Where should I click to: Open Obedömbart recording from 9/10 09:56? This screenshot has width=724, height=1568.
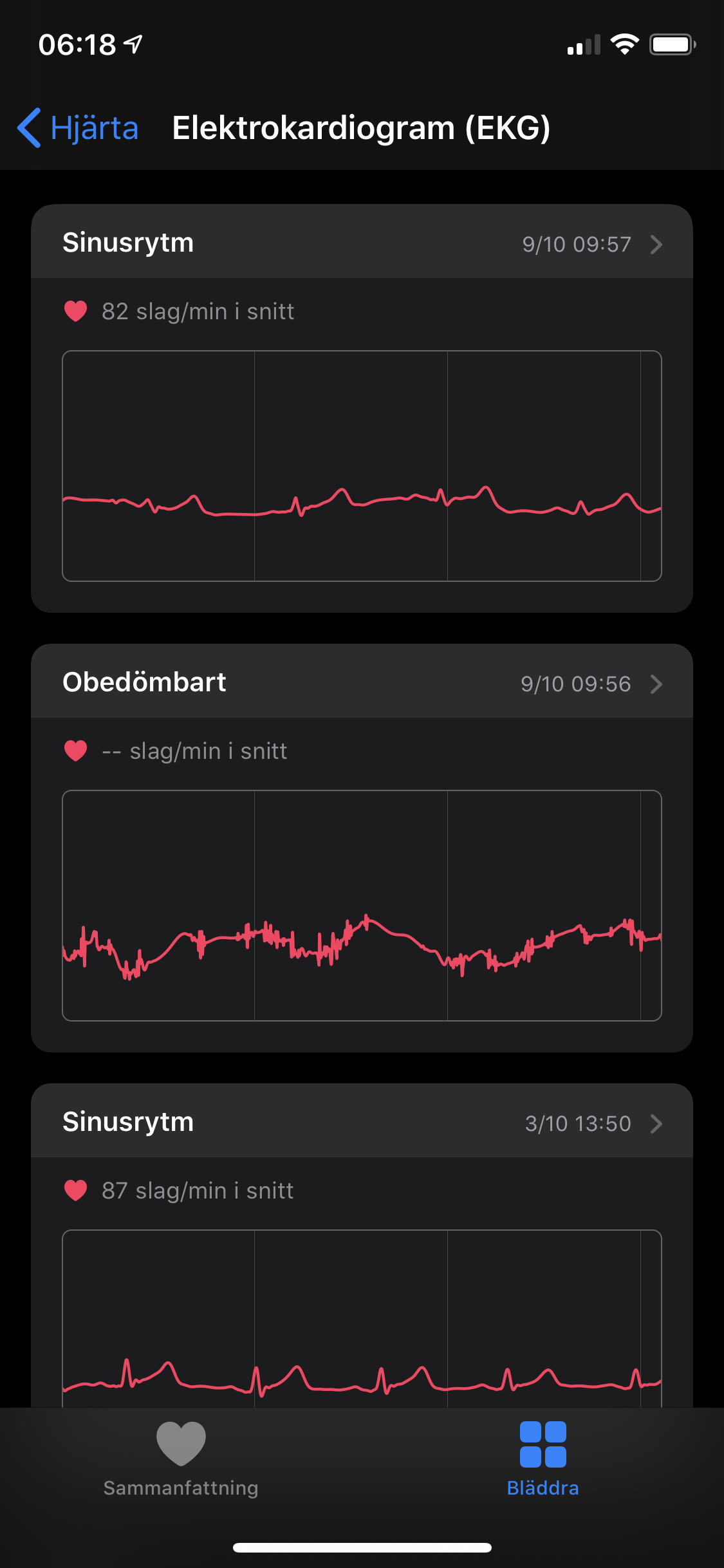[362, 682]
